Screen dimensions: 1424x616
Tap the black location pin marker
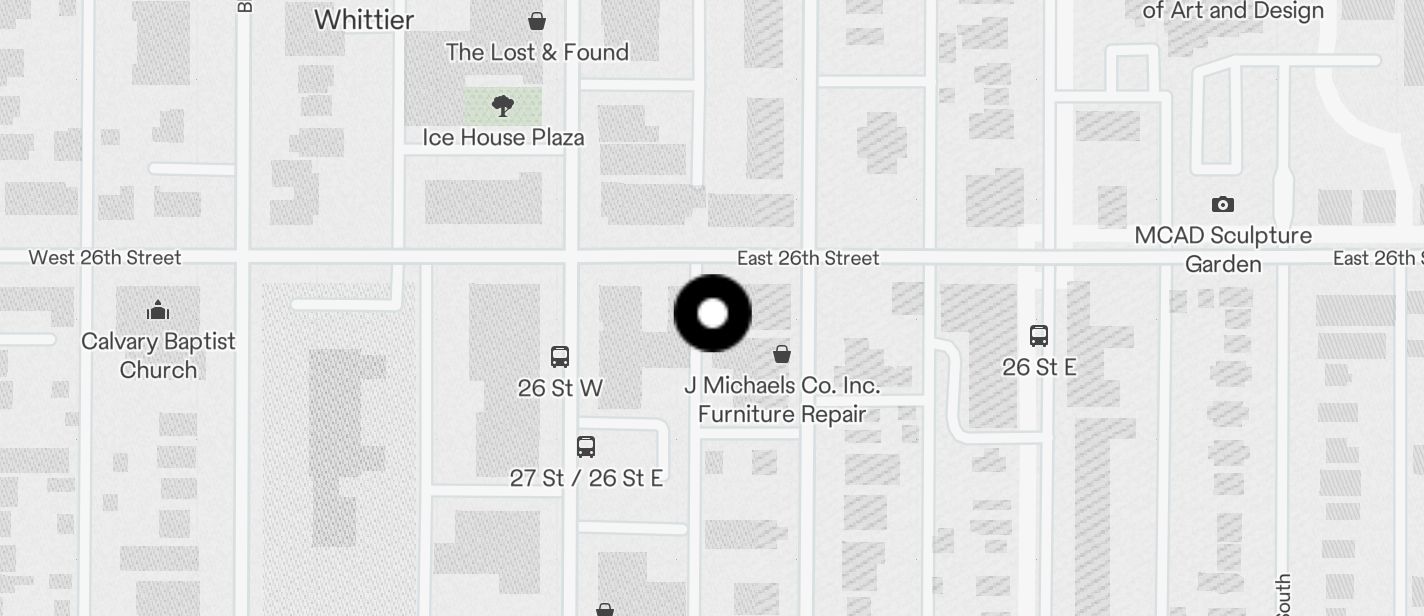pos(712,313)
